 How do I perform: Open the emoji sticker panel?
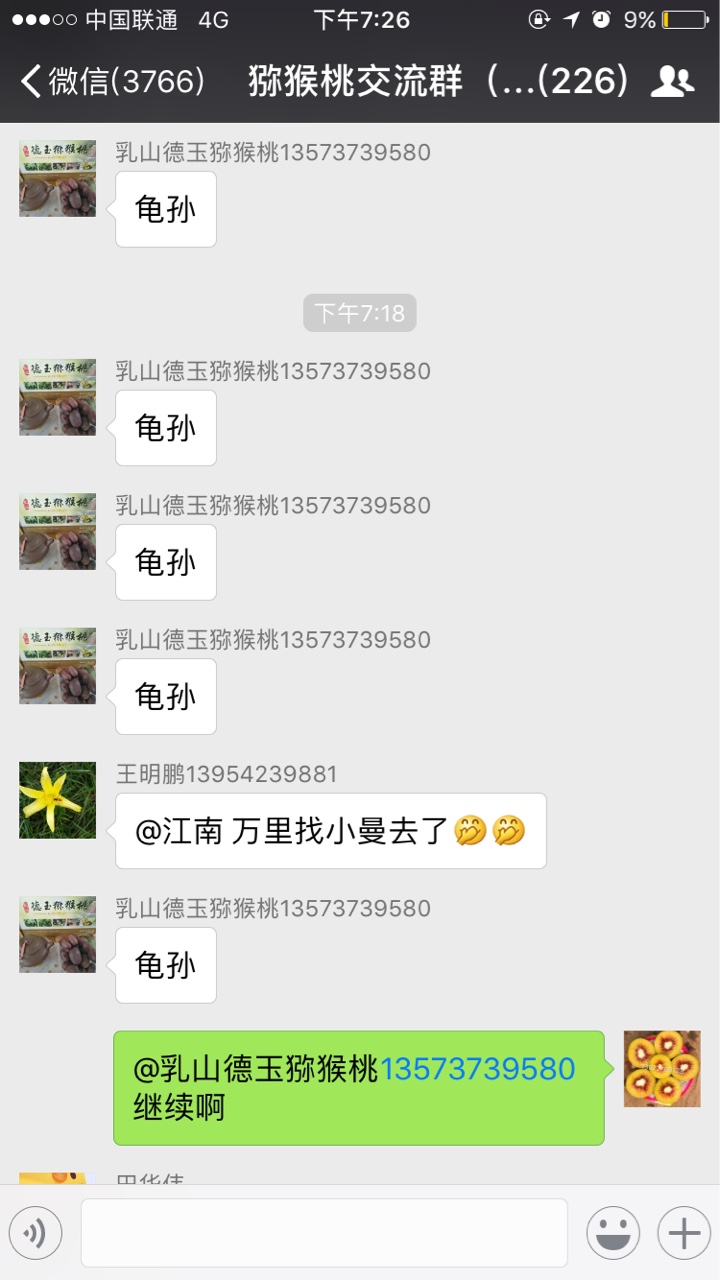click(x=613, y=1233)
